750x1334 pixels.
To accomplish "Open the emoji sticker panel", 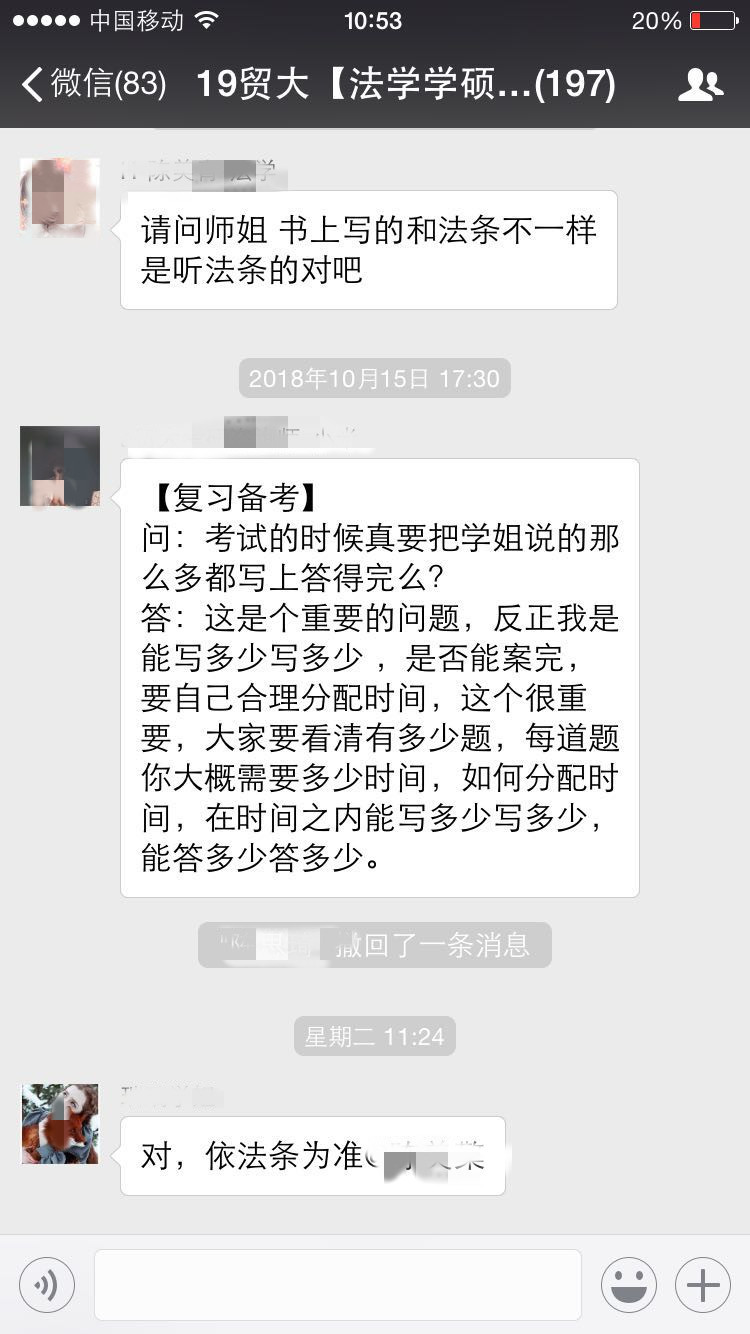I will 628,1285.
